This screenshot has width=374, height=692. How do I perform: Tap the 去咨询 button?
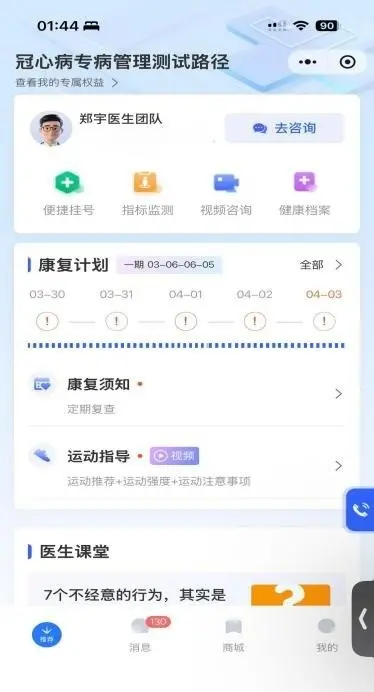284,128
